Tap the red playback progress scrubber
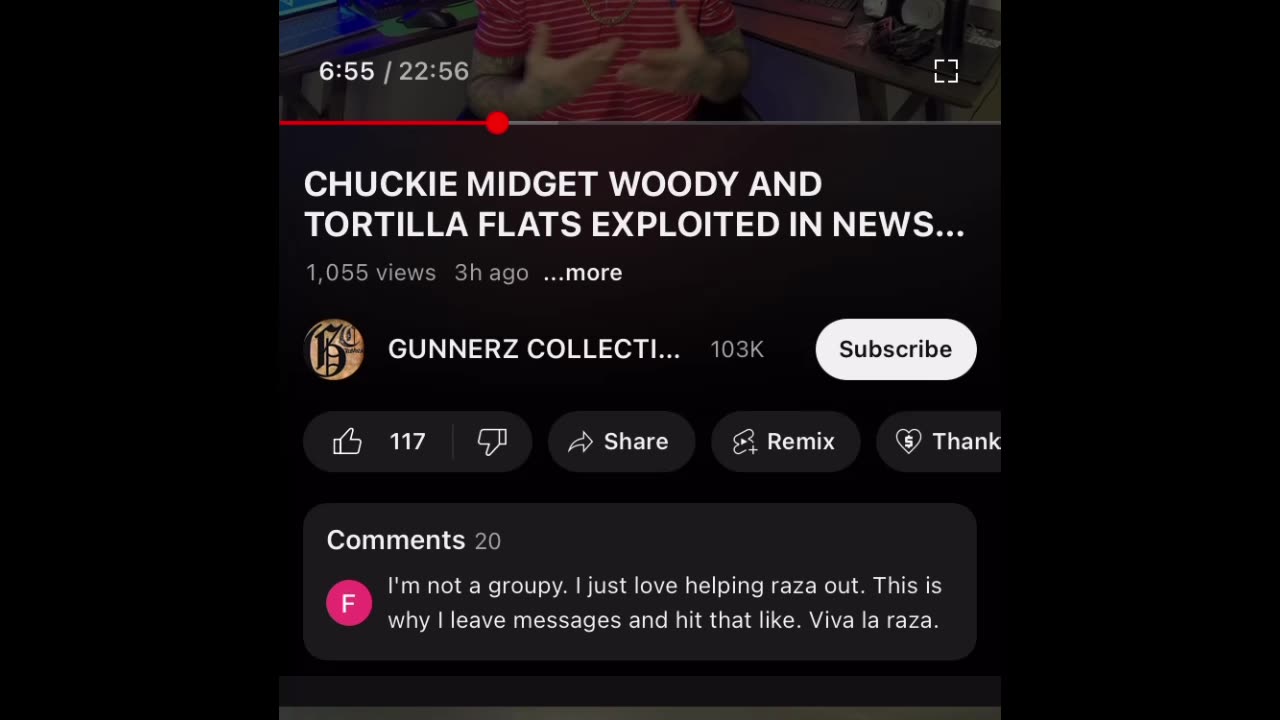1280x720 pixels. pyautogui.click(x=497, y=123)
